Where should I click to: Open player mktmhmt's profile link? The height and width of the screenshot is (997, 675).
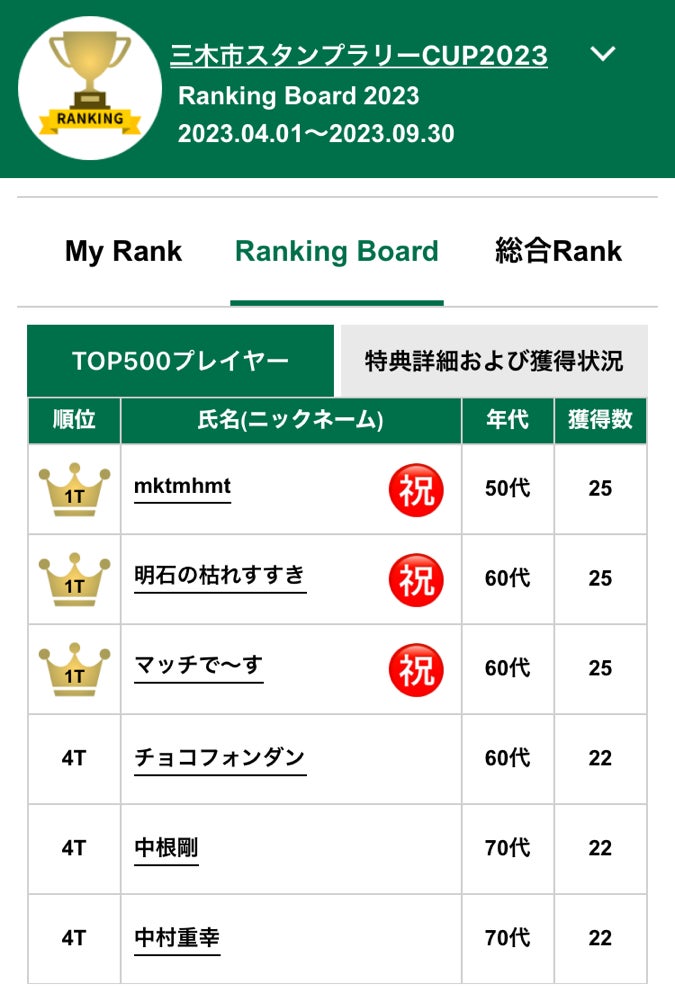tap(182, 487)
